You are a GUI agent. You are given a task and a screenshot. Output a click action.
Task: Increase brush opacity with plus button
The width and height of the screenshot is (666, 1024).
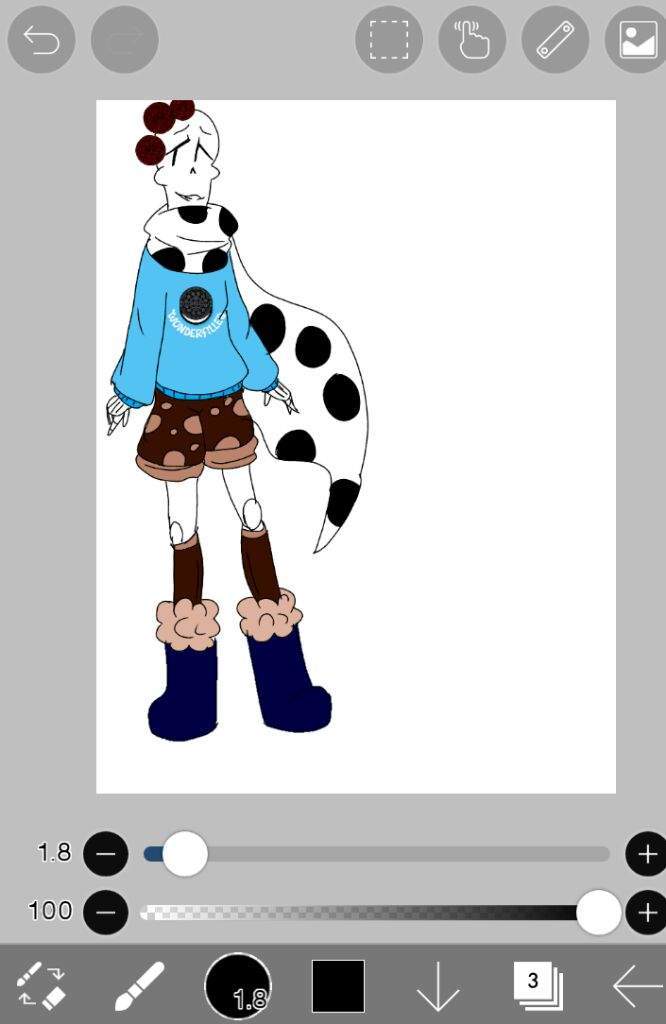[646, 912]
